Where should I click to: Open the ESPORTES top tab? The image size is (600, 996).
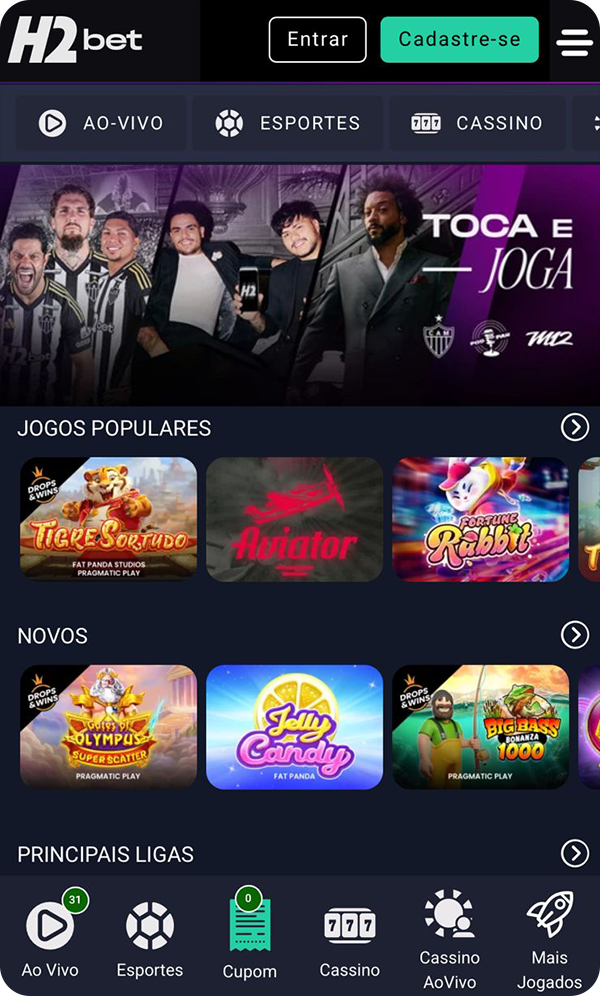click(288, 123)
